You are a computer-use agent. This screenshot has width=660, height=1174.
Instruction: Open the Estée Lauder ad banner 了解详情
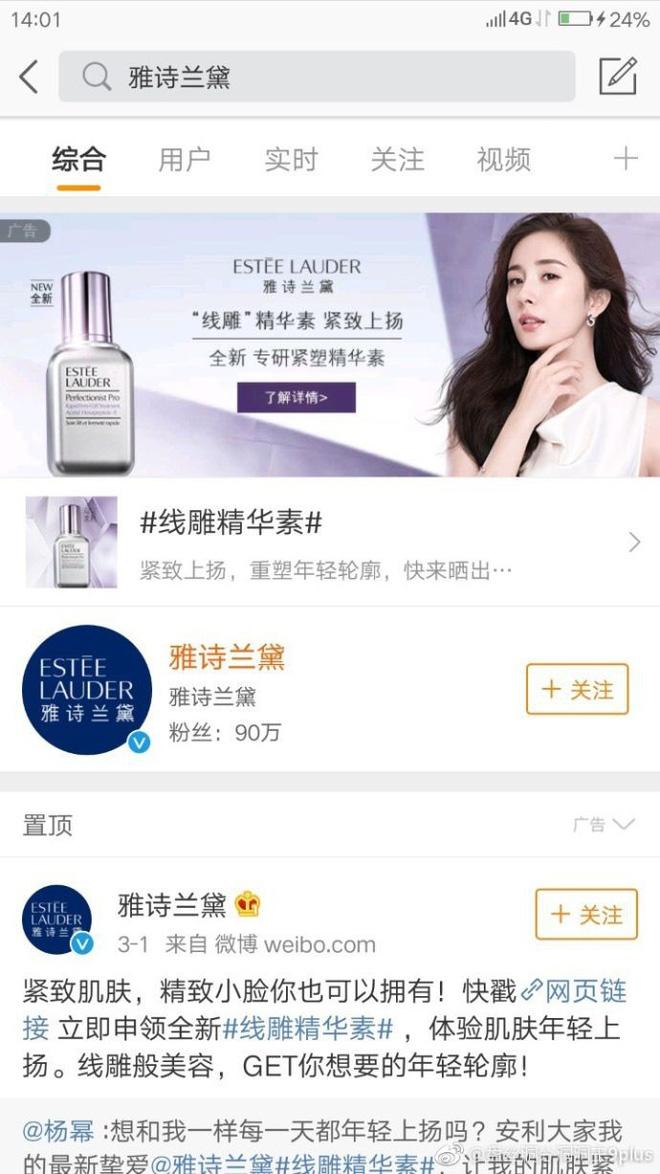pyautogui.click(x=296, y=397)
